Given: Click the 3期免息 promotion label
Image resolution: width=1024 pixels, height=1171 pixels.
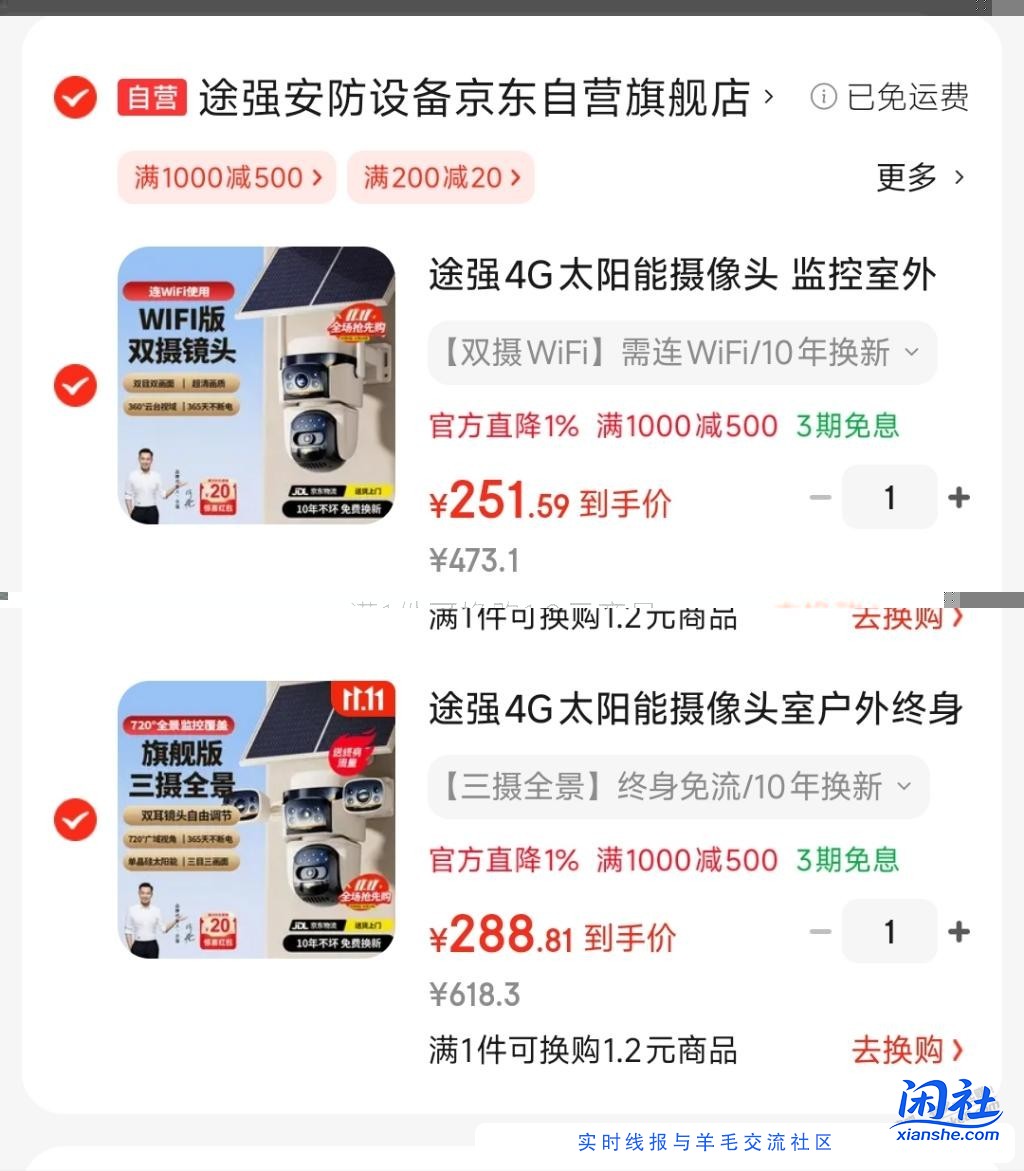Looking at the screenshot, I should 846,426.
